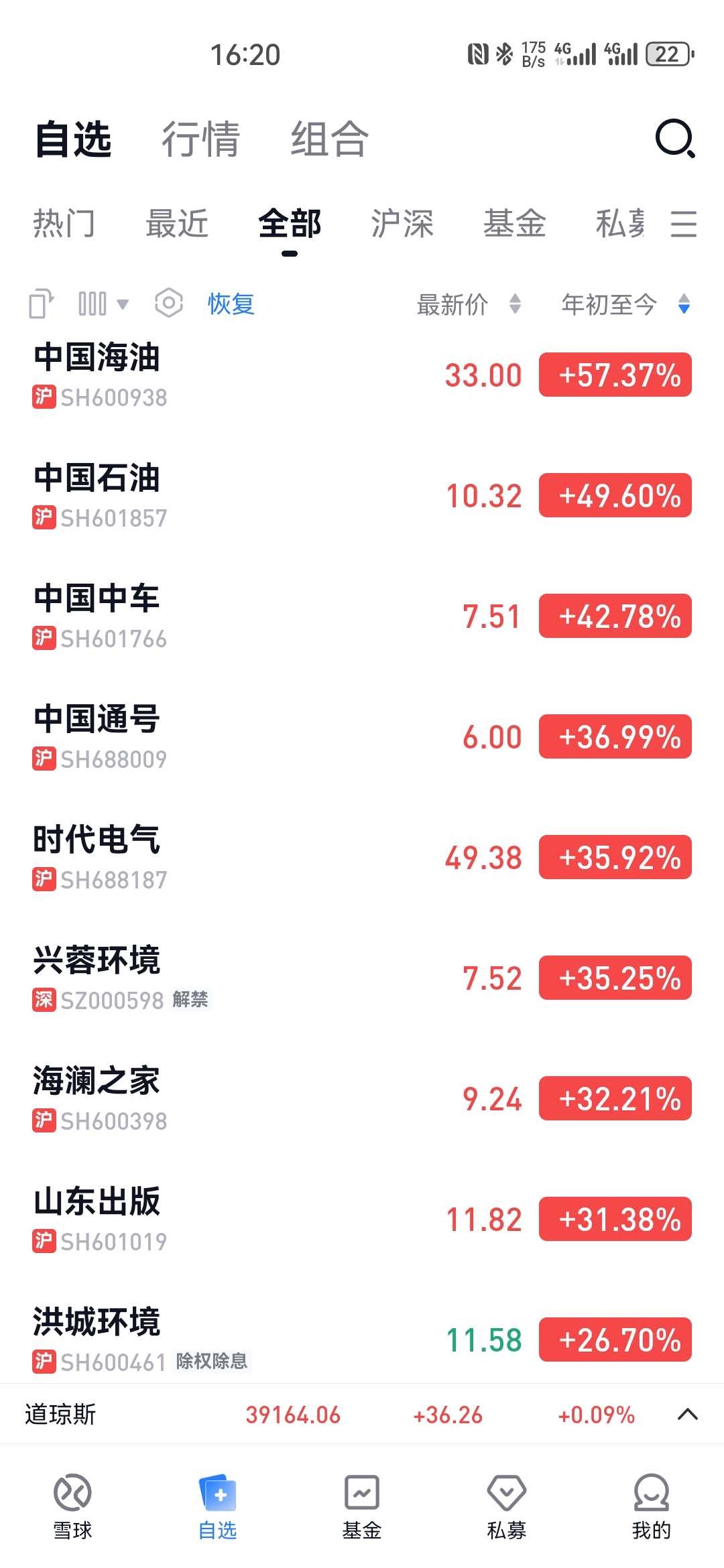Viewport: 724px width, 1568px height.
Task: View 海澜之家 stock details
Action: tap(362, 1099)
